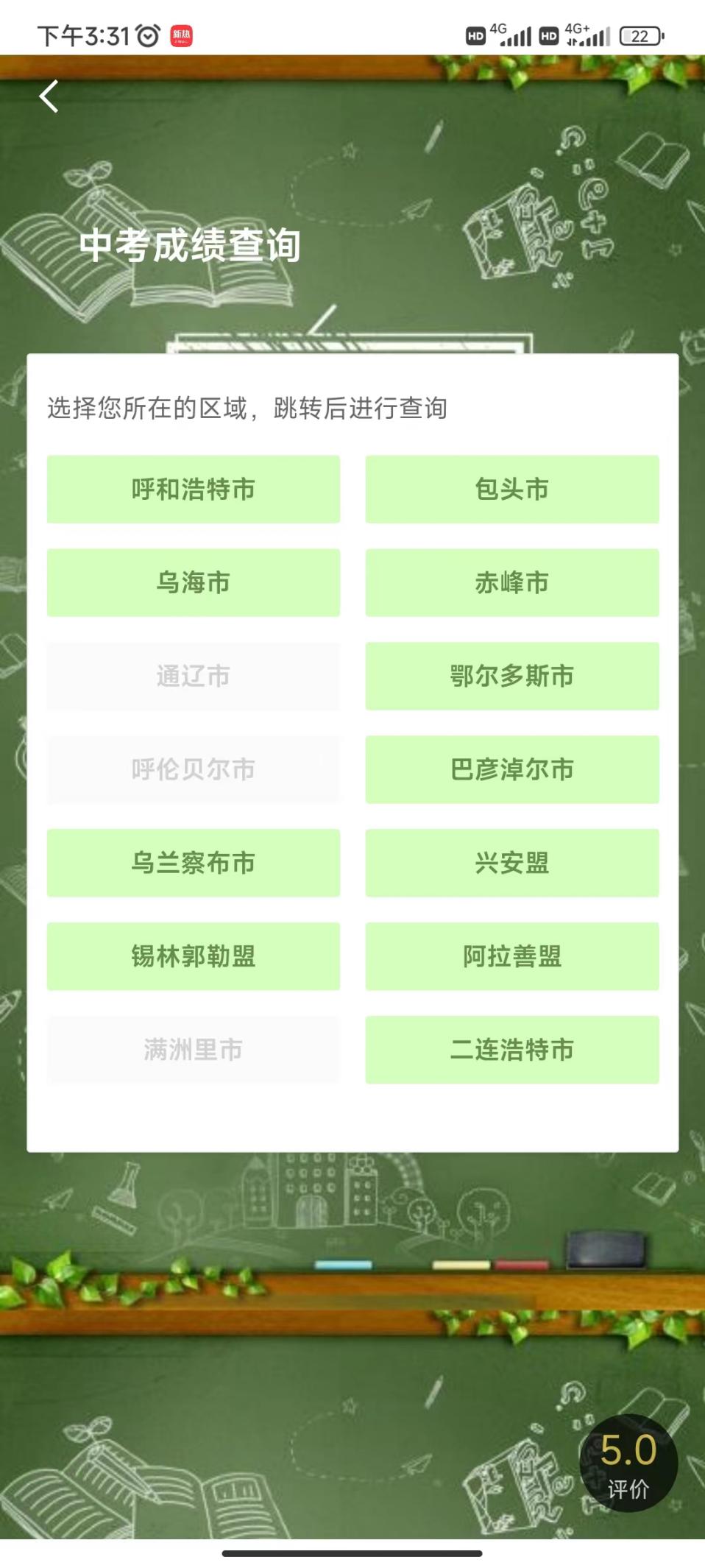Choose 阿拉善盟 region
The width and height of the screenshot is (705, 1568).
(x=512, y=957)
